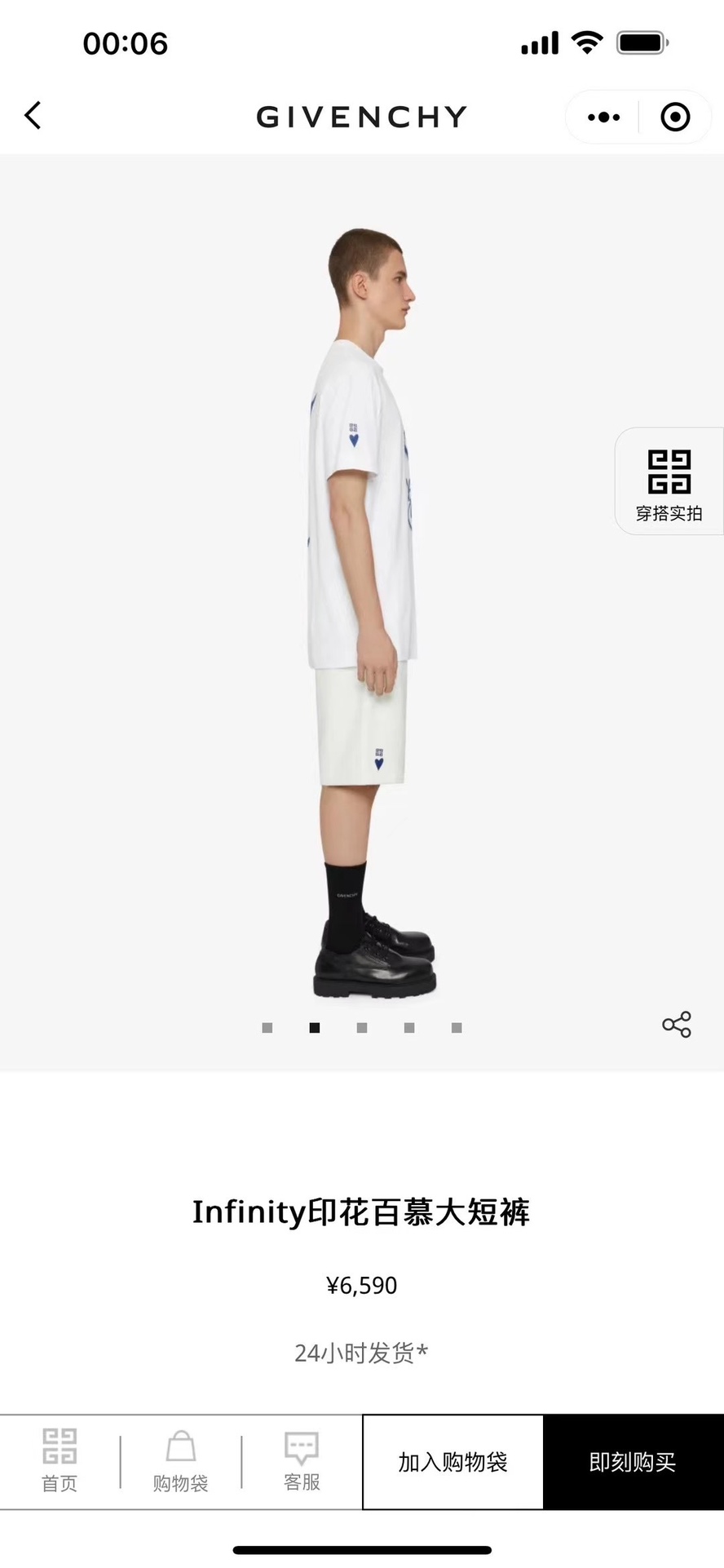This screenshot has width=724, height=1568.
Task: Go to the 首页 home tab
Action: coord(60,1461)
